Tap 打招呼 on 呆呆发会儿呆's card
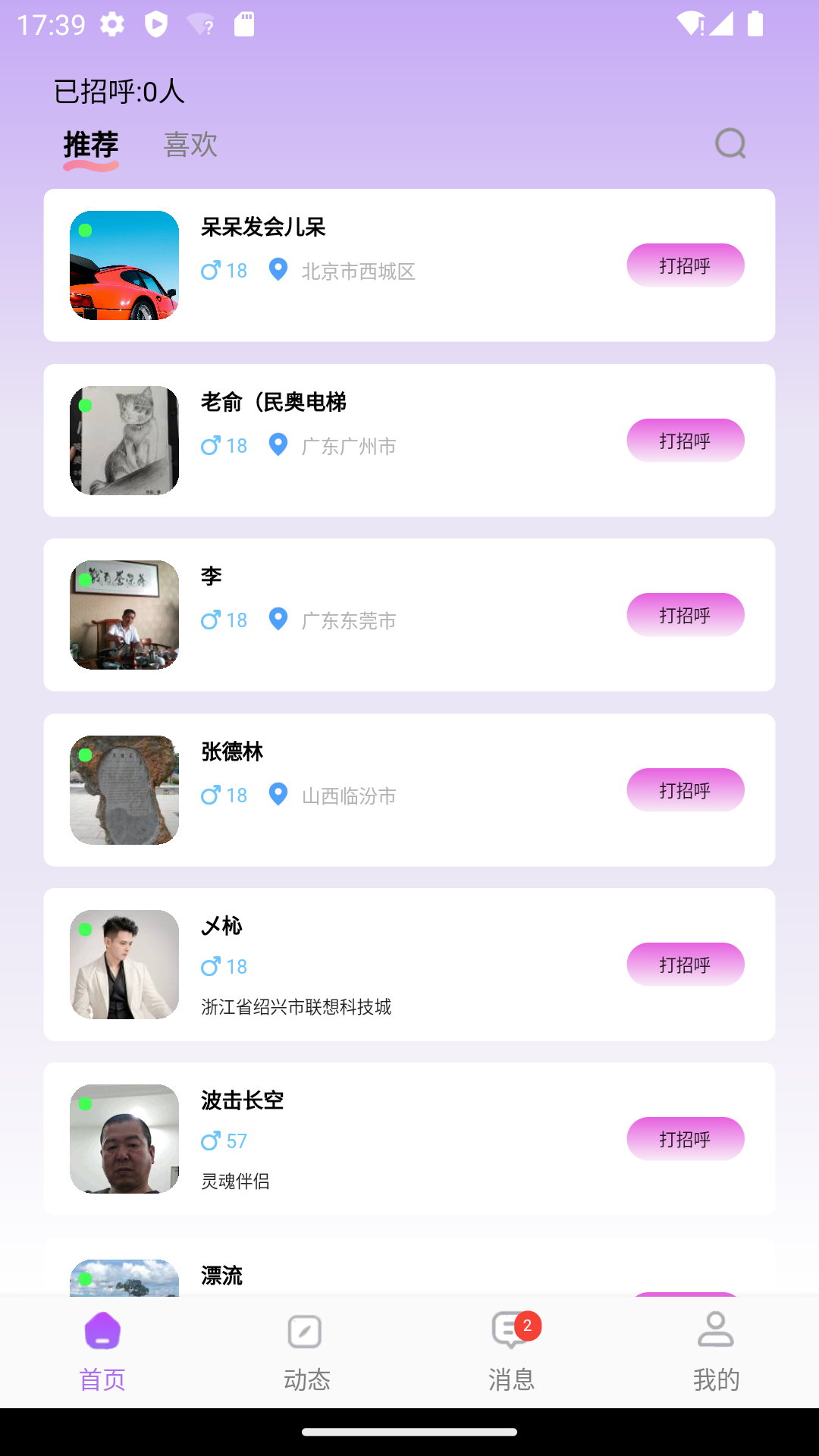This screenshot has width=819, height=1456. click(x=685, y=265)
